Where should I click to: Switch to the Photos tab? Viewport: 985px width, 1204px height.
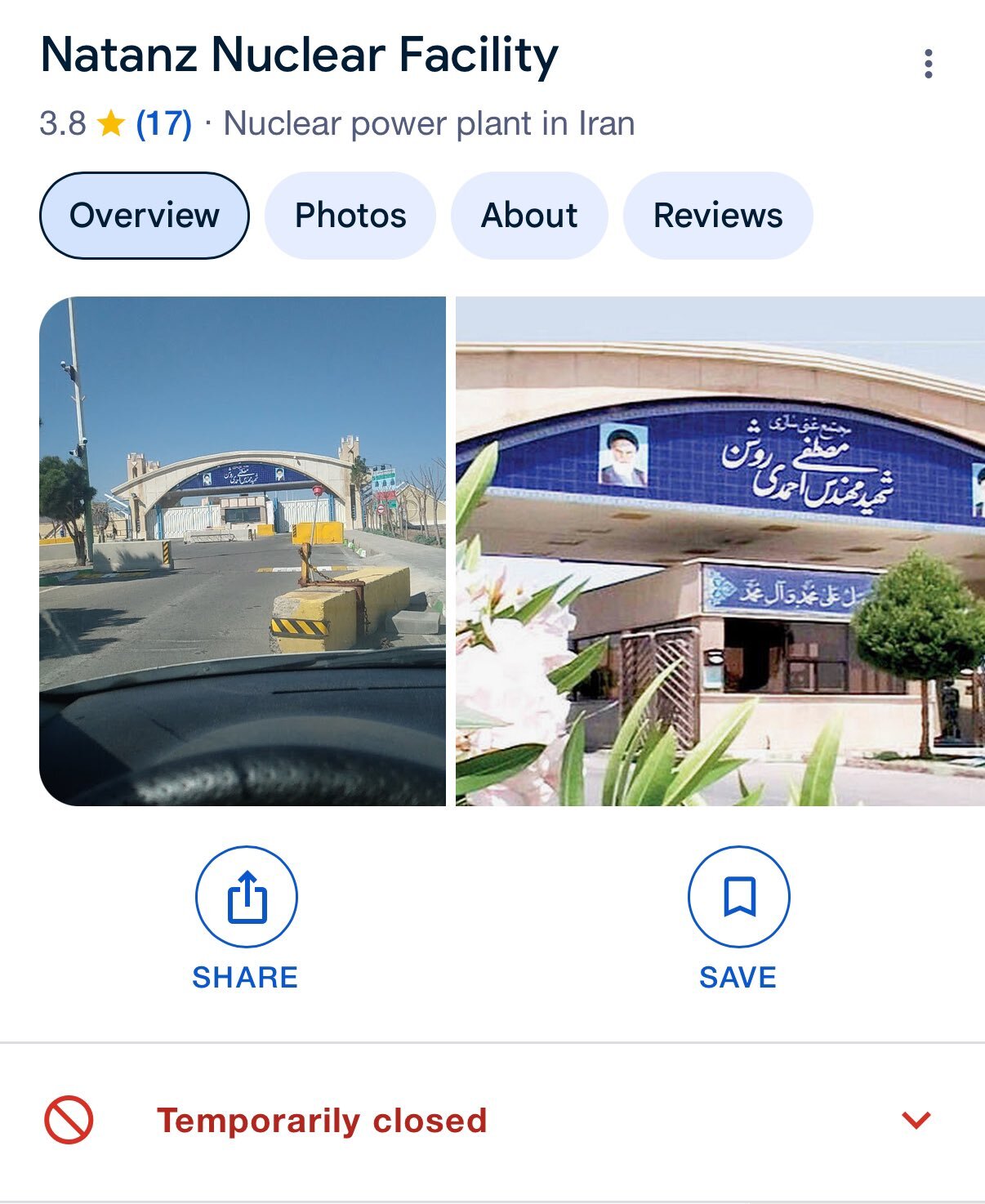(350, 216)
